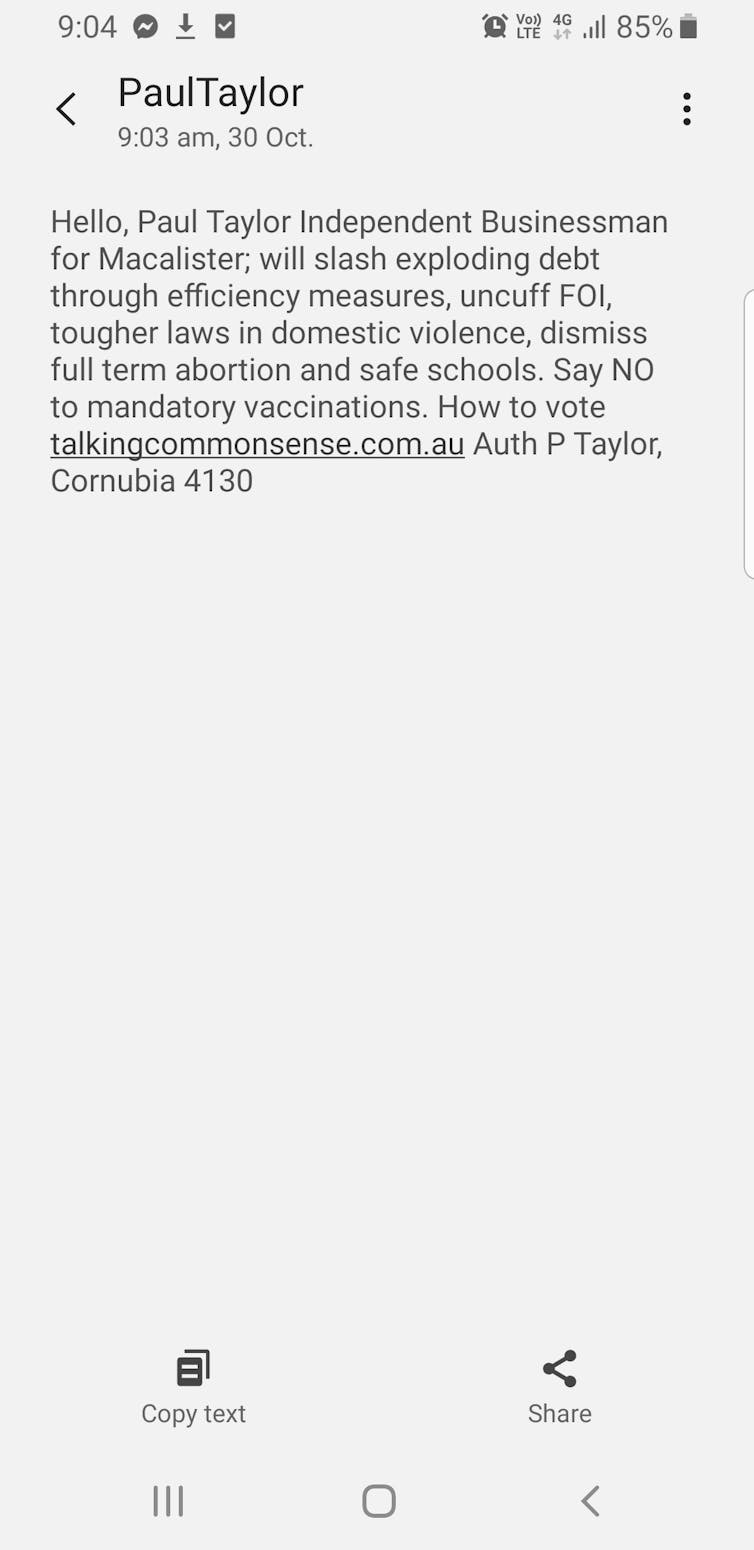Go to the home screen
This screenshot has width=754, height=1550.
(x=379, y=1501)
